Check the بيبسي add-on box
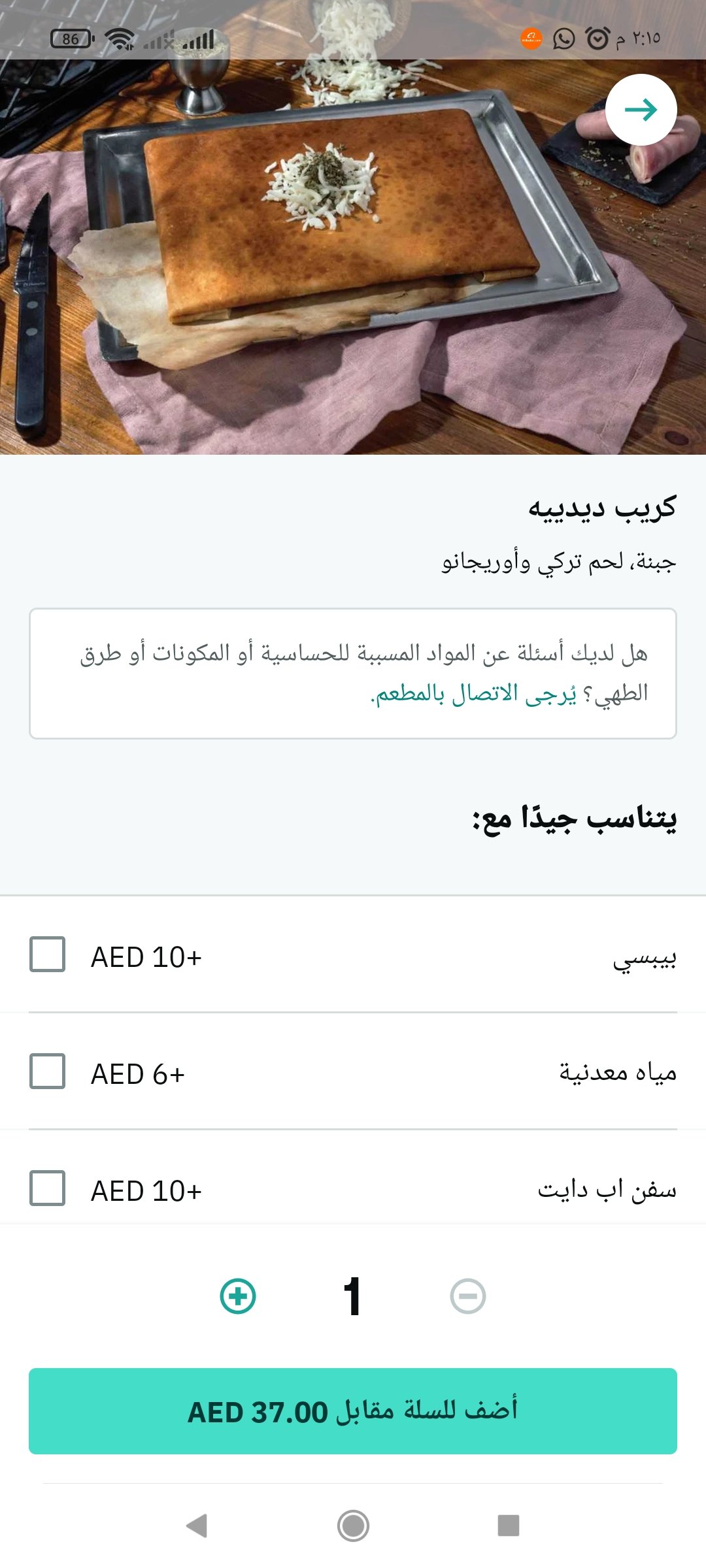706x1568 pixels. (48, 955)
